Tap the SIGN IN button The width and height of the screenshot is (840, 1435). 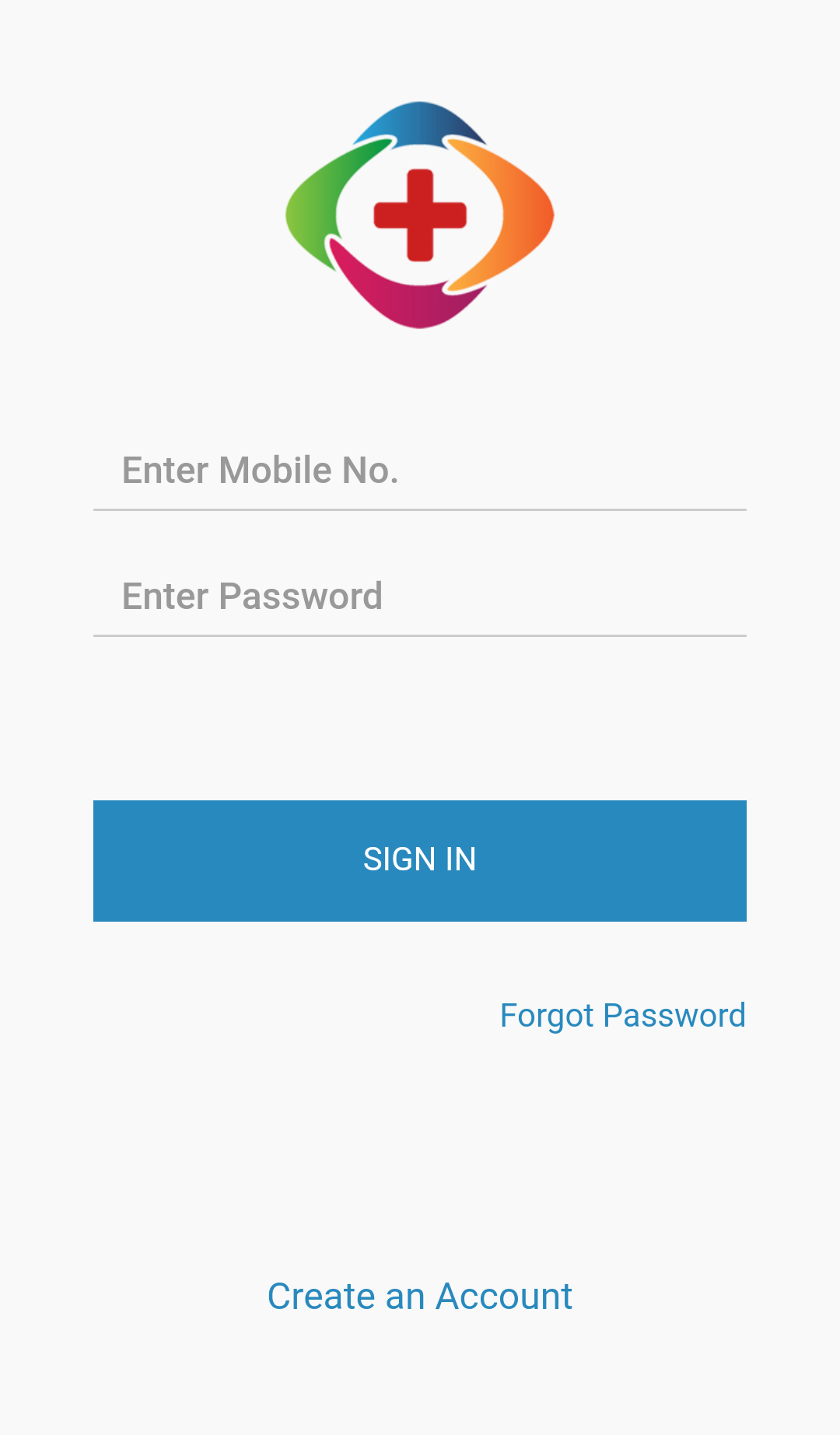click(420, 860)
